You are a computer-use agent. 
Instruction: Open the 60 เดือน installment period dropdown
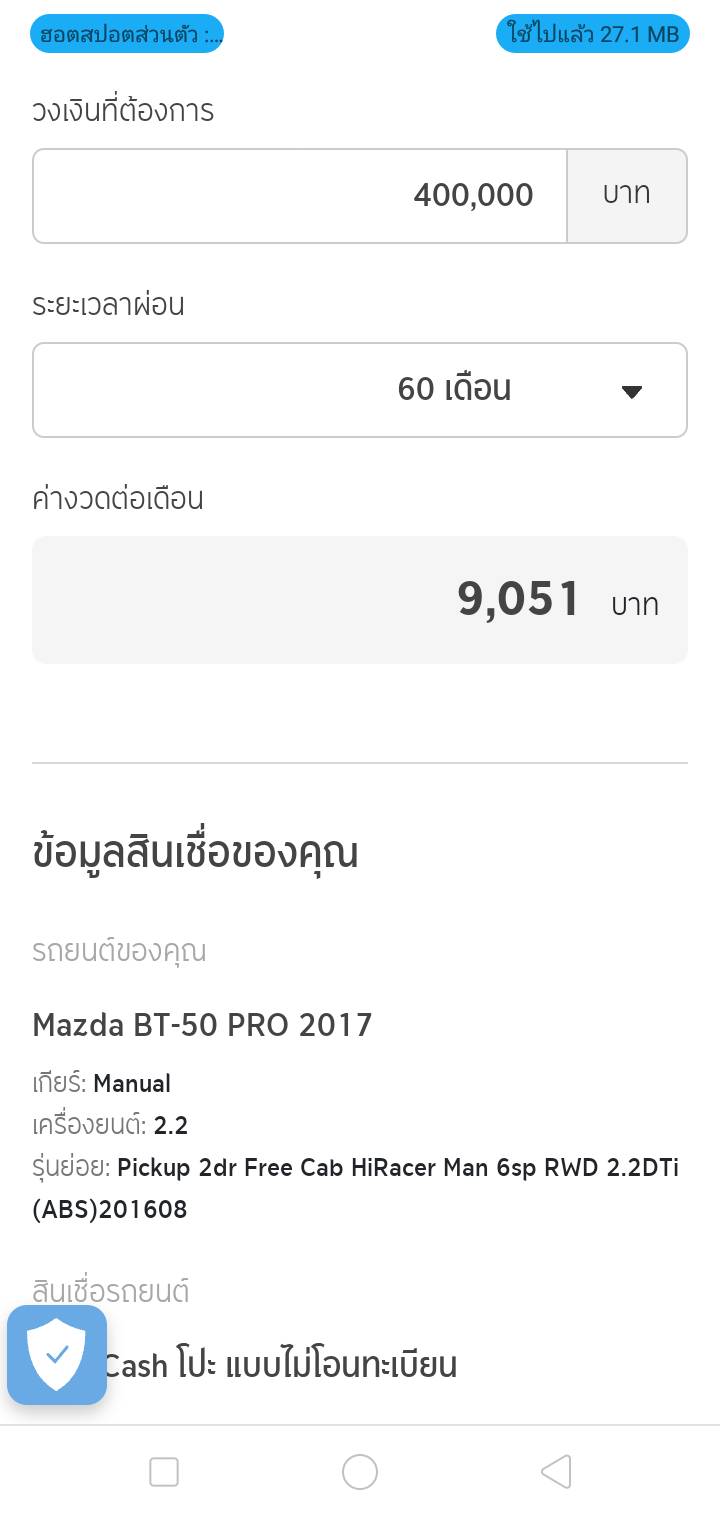(x=360, y=390)
